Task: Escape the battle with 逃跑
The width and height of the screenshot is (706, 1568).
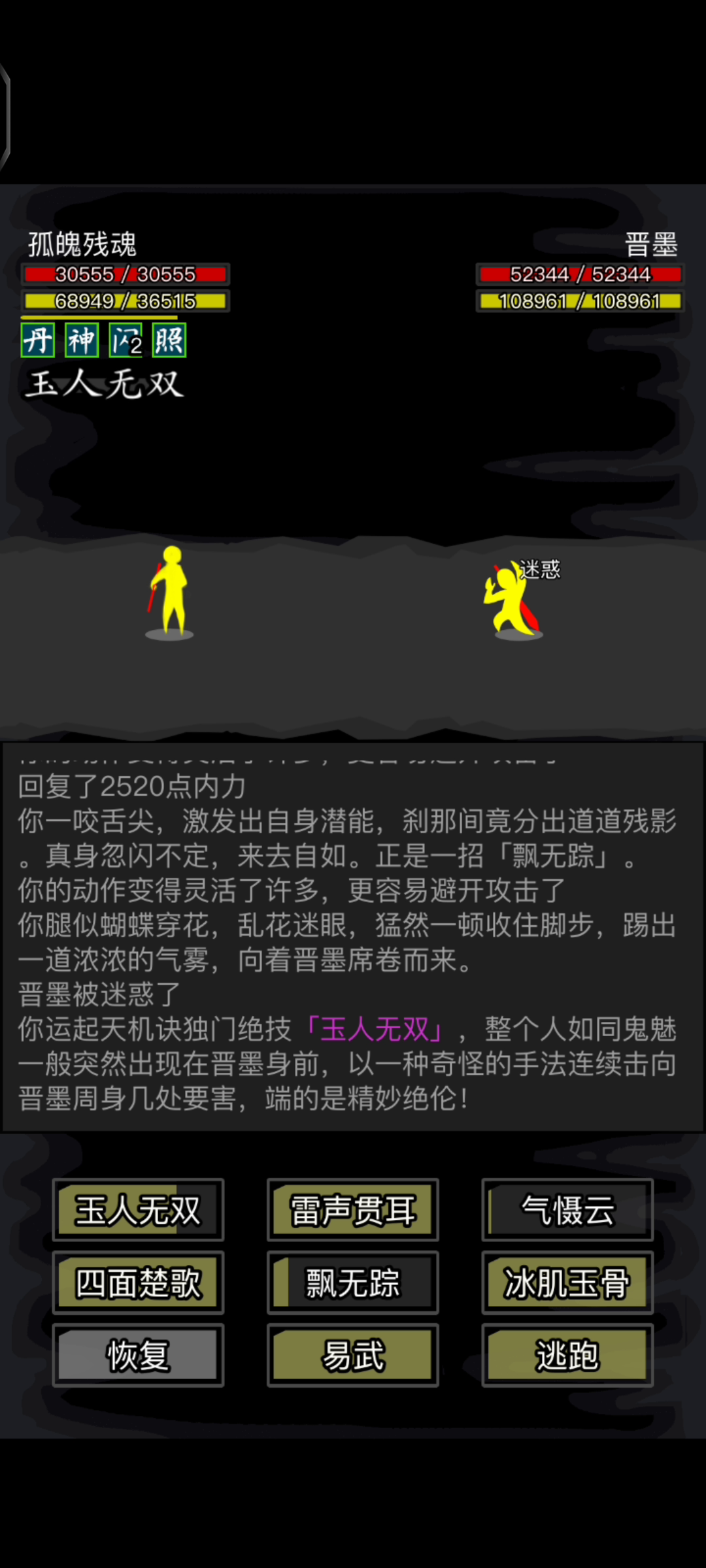Action: (x=567, y=1355)
